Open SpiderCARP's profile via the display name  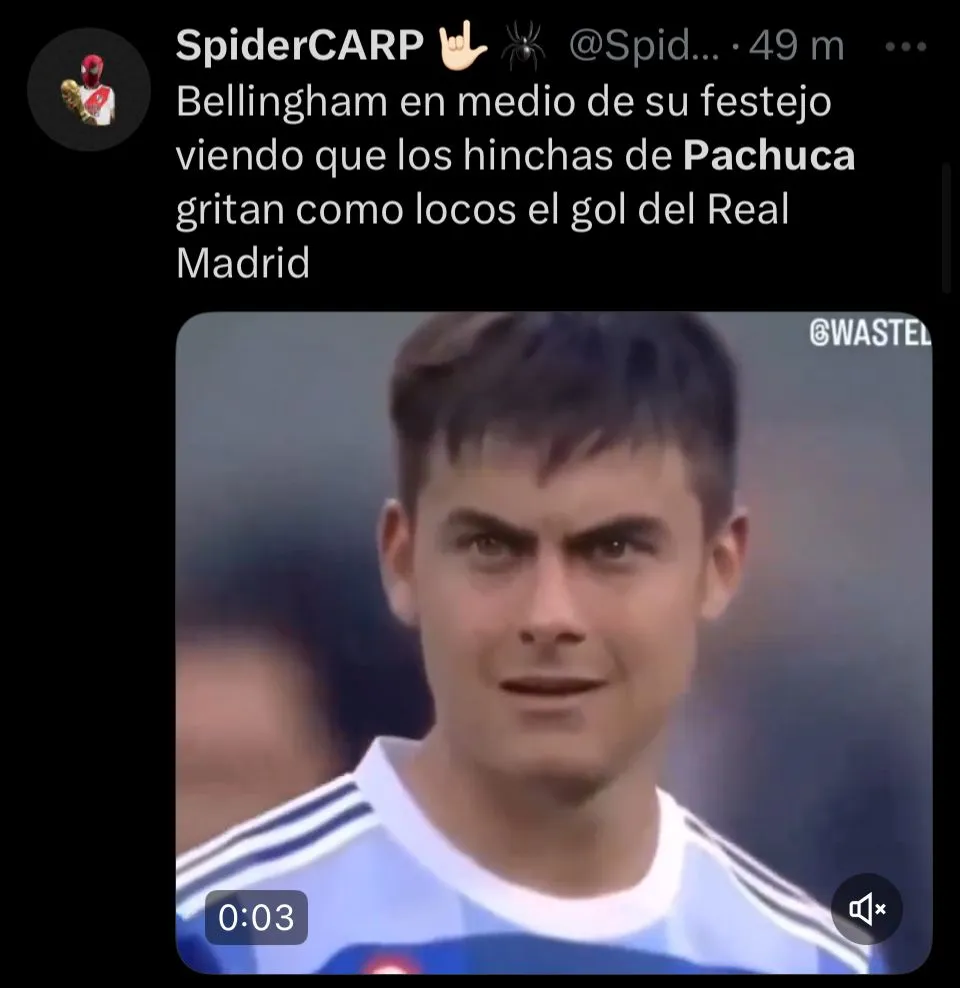coord(298,46)
